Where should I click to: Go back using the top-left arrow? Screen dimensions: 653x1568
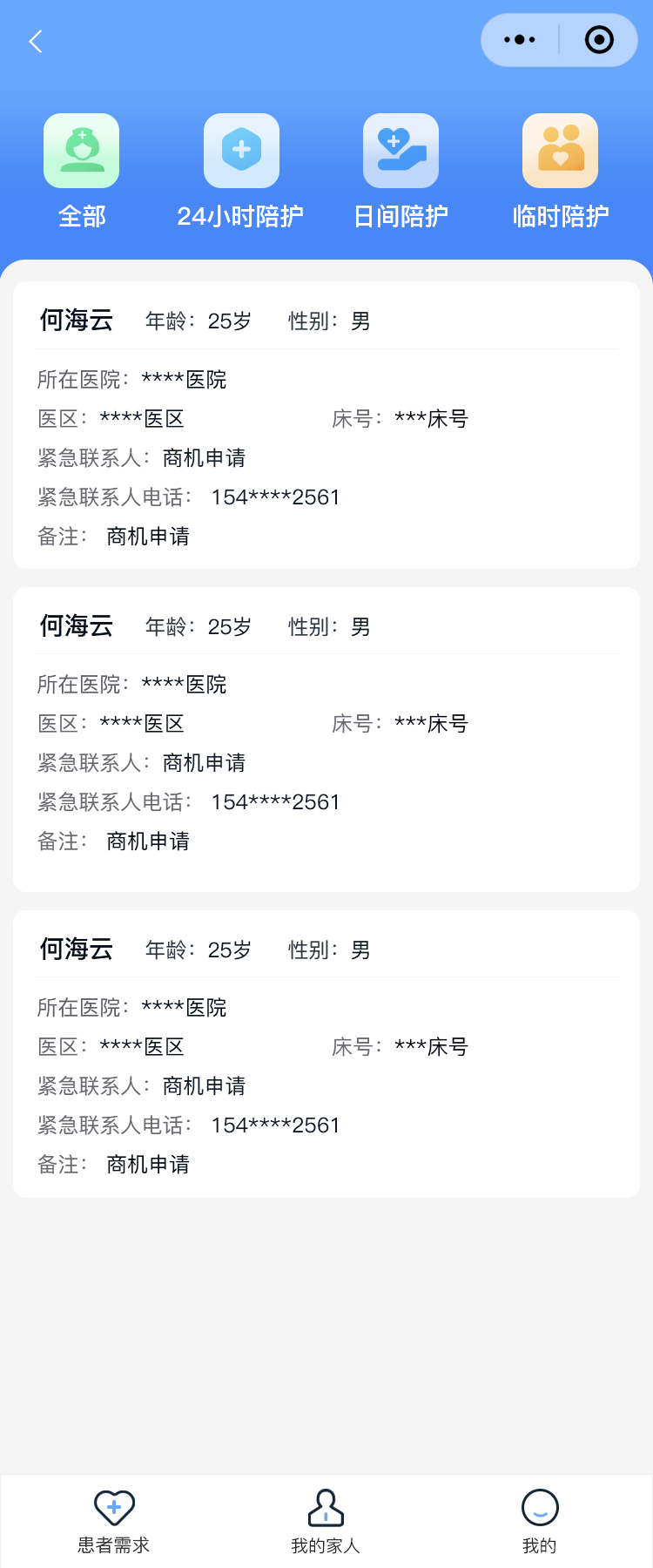tap(36, 41)
